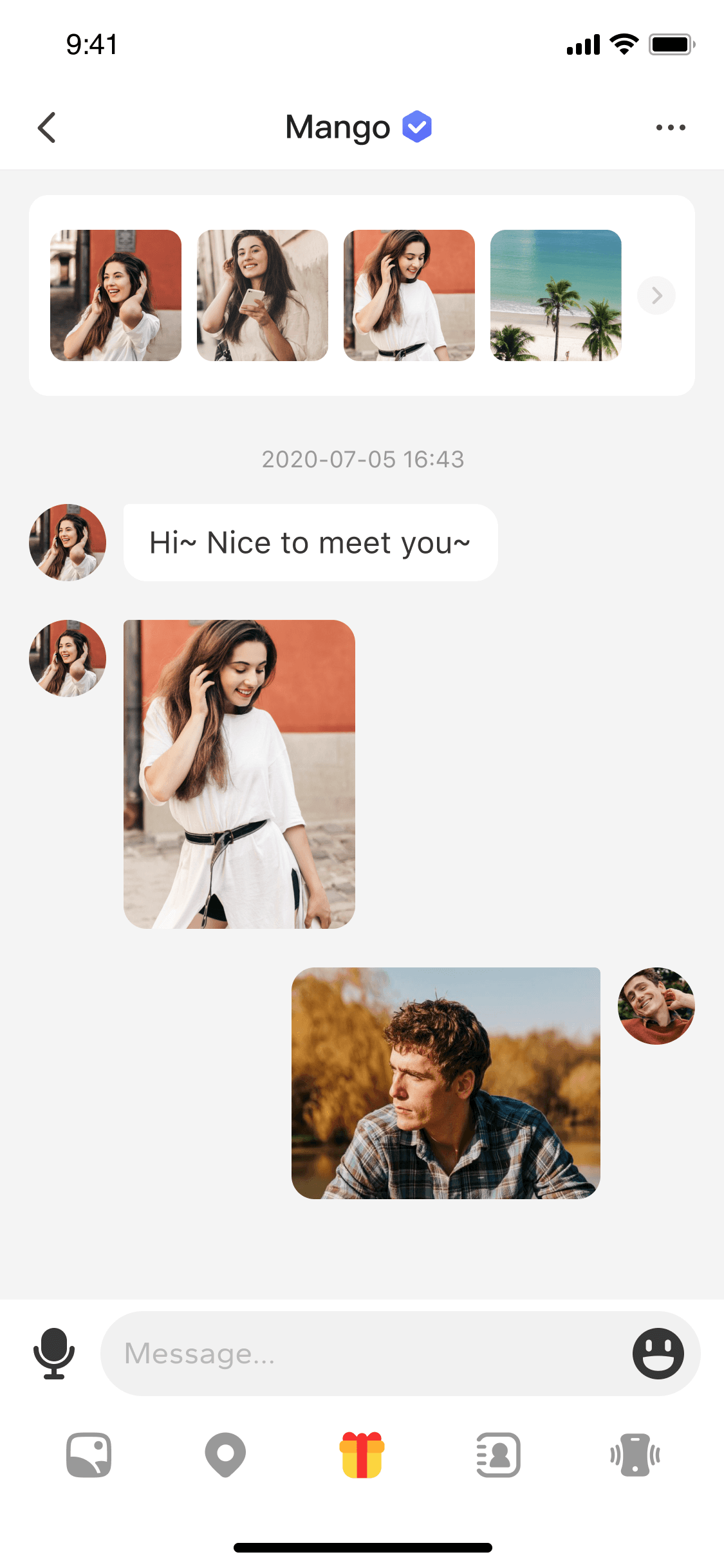Send a shake with the vibrating phone icon
724x1568 pixels.
tap(635, 1455)
